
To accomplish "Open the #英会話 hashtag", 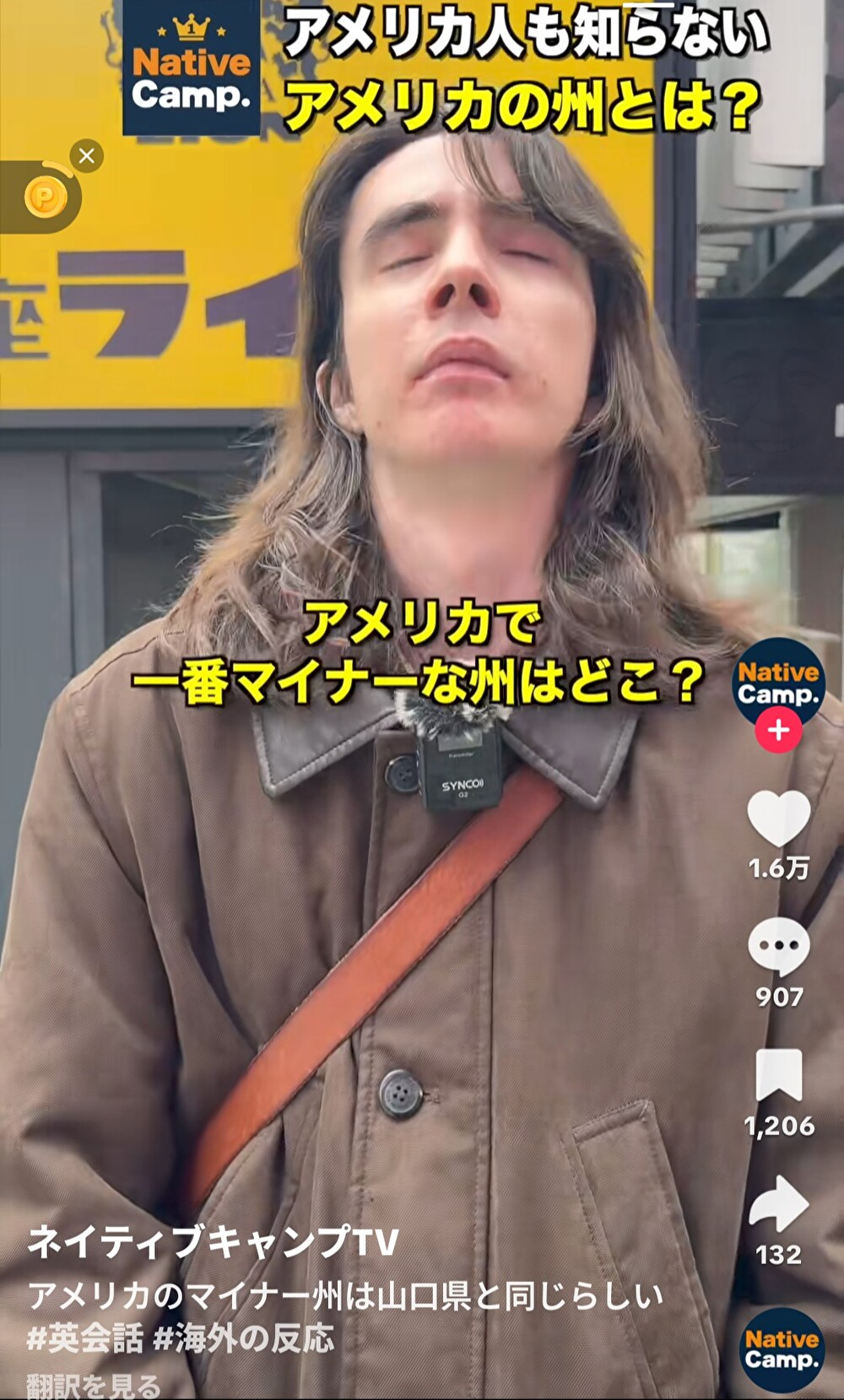I will (85, 1339).
